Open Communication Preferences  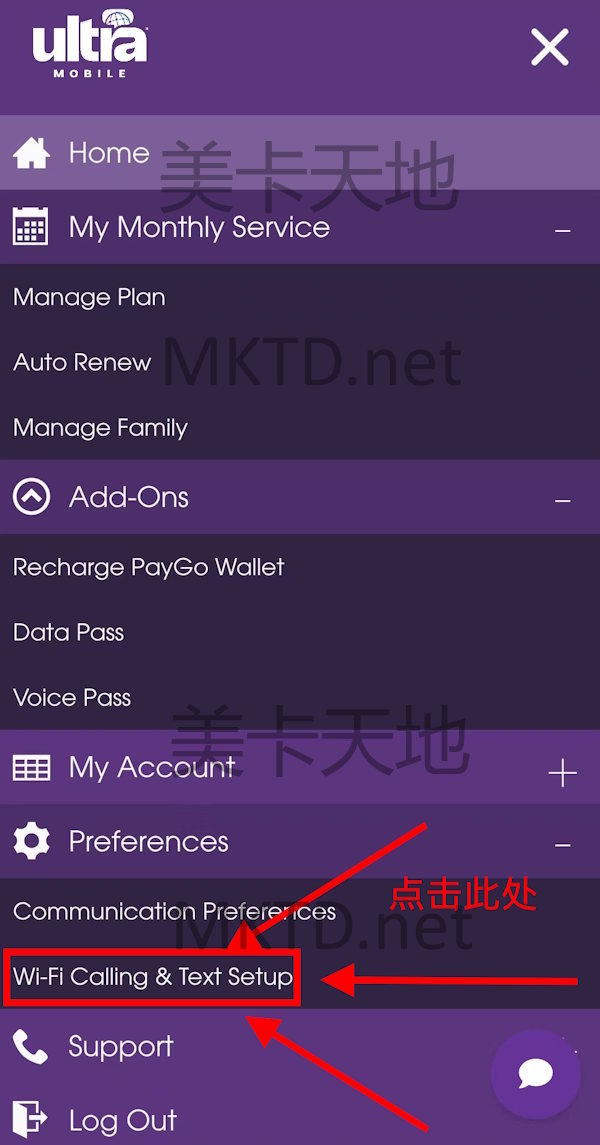[174, 911]
